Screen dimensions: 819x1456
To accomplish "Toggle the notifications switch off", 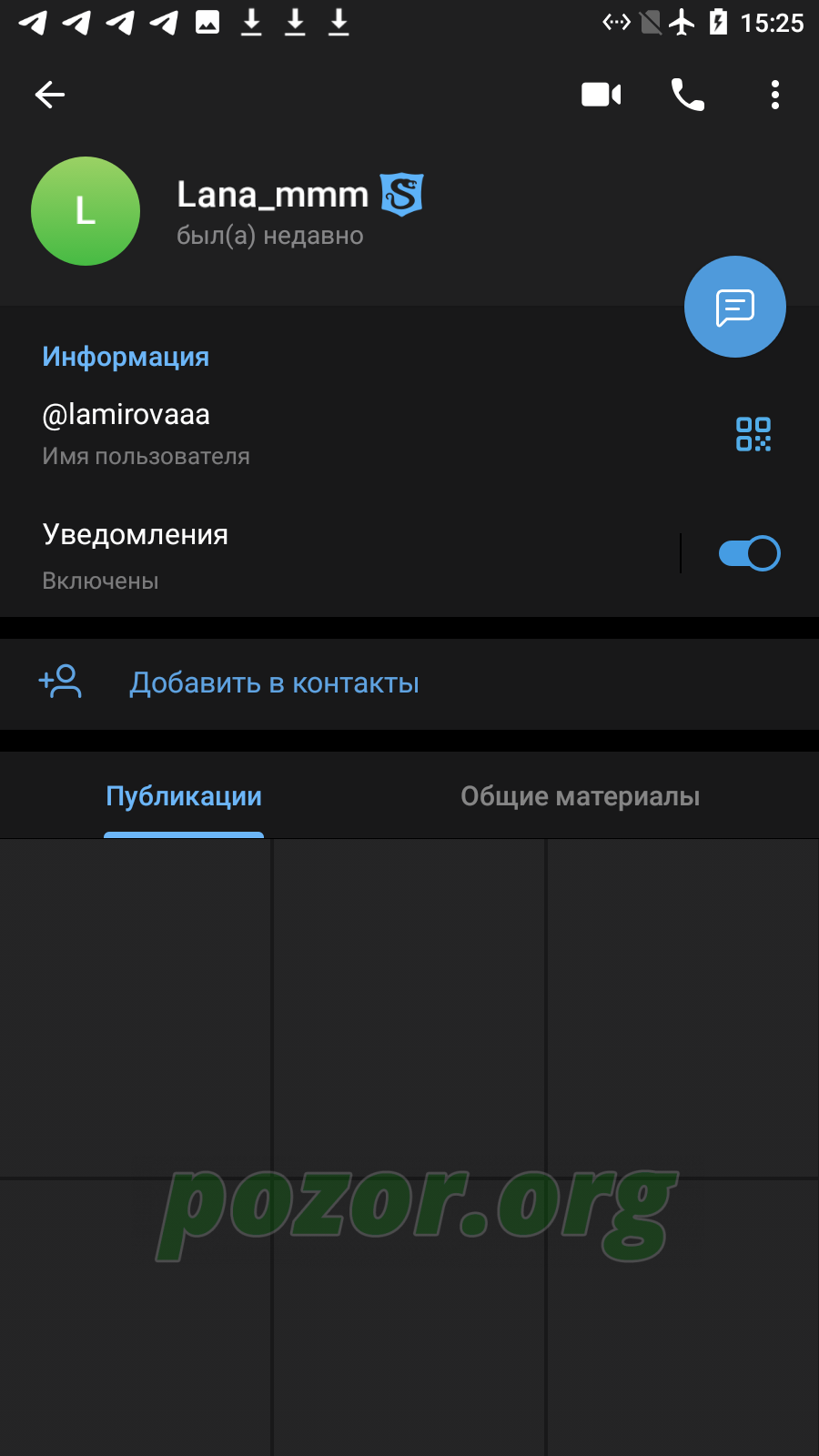I will click(749, 553).
